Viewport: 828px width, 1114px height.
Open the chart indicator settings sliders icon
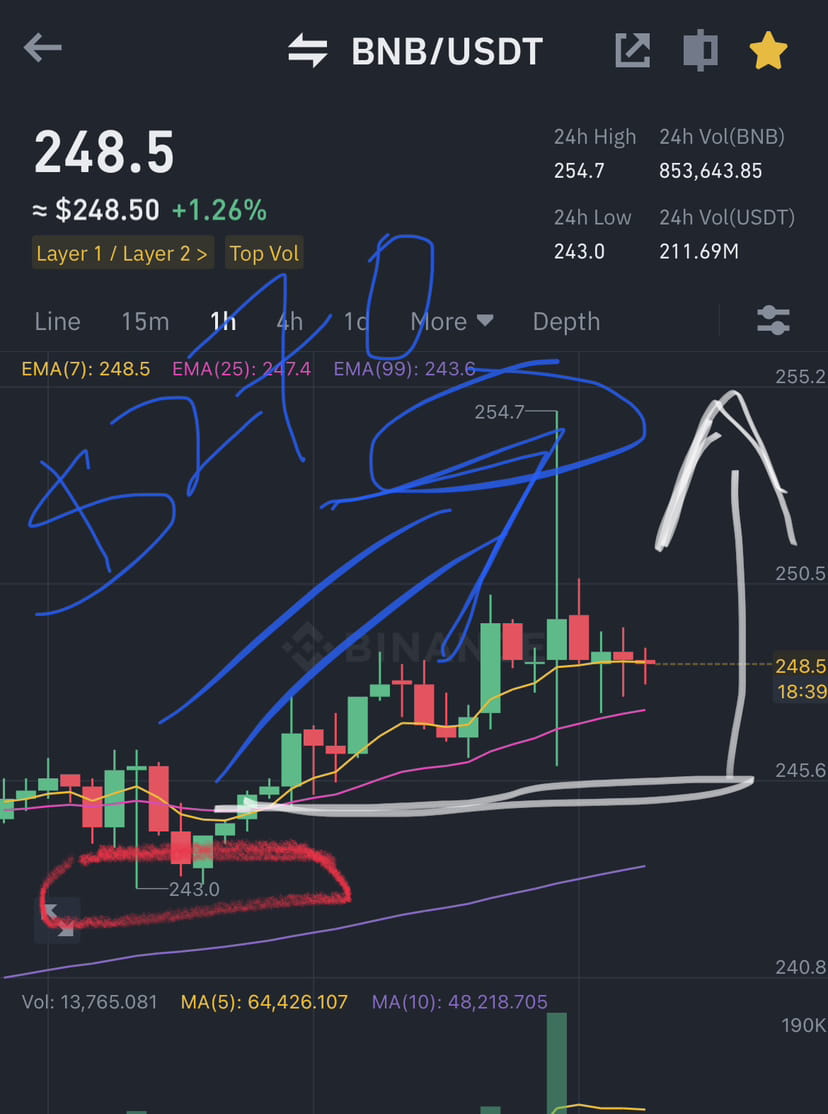point(774,321)
